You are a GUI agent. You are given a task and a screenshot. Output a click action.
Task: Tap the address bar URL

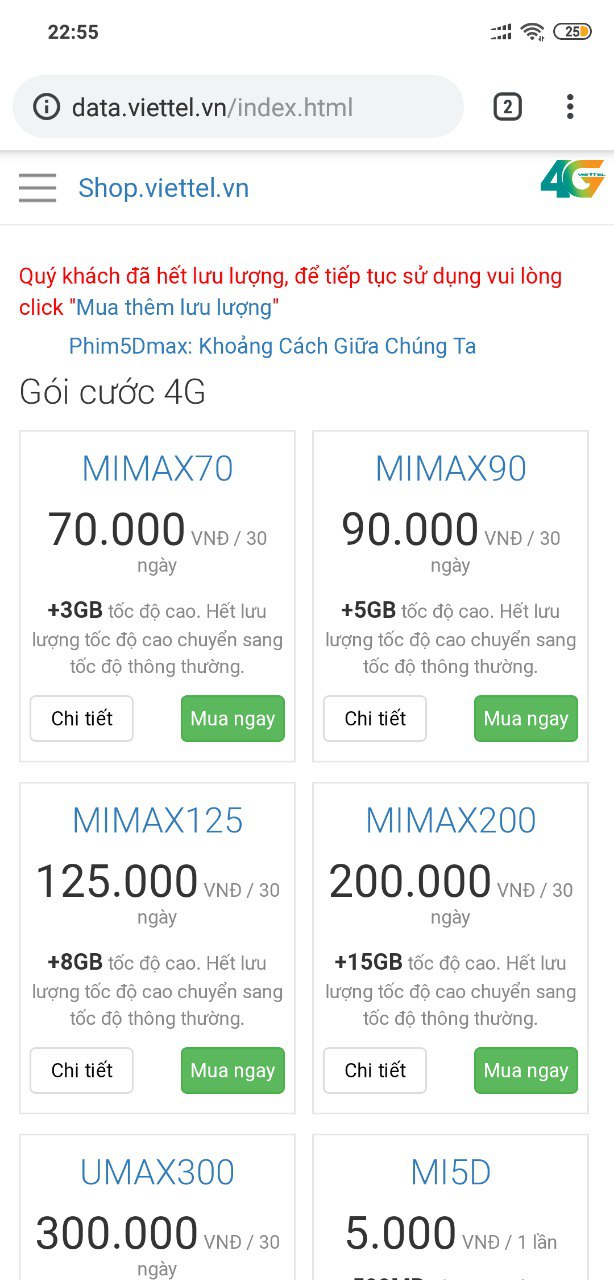coord(212,107)
